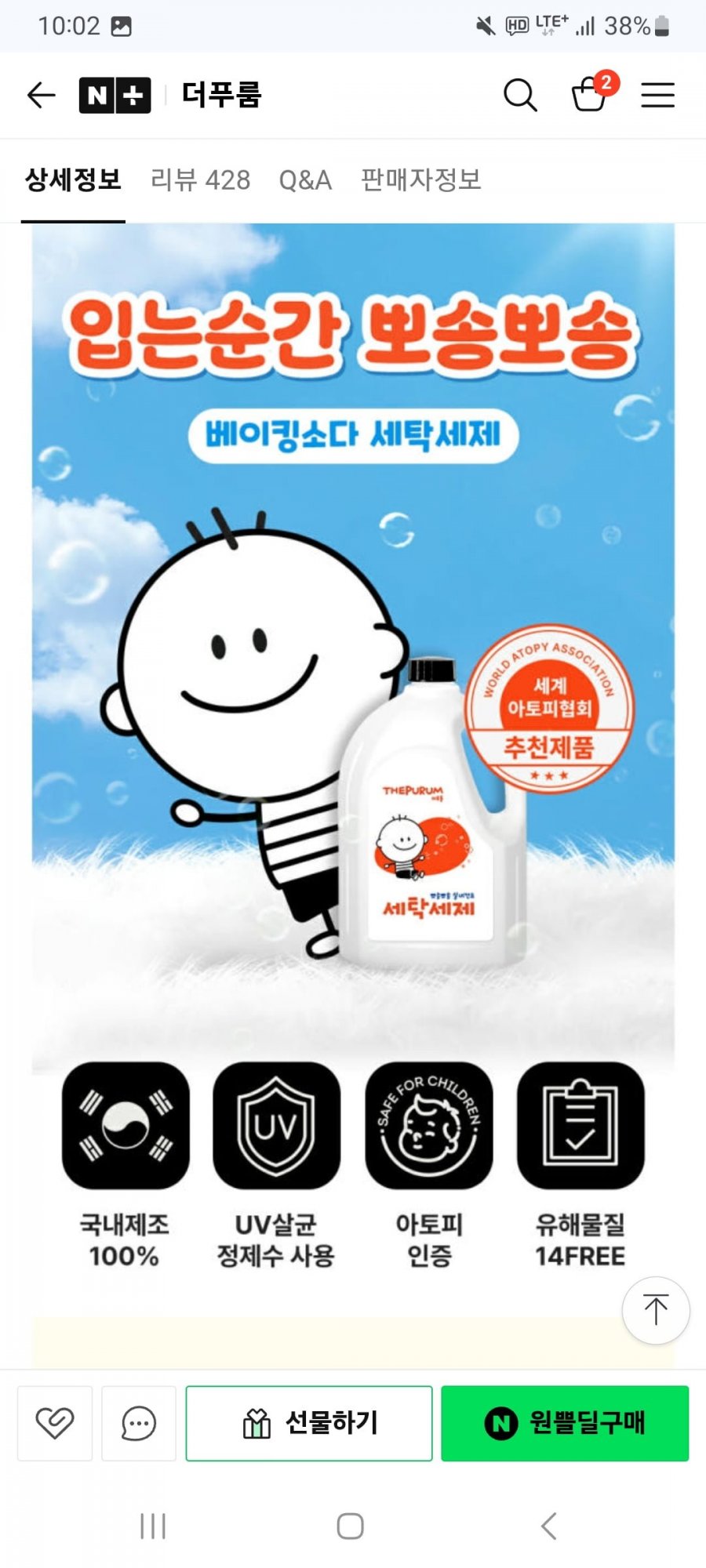Image resolution: width=706 pixels, height=1568 pixels.
Task: Open the chat inquiry icon
Action: point(139,1423)
